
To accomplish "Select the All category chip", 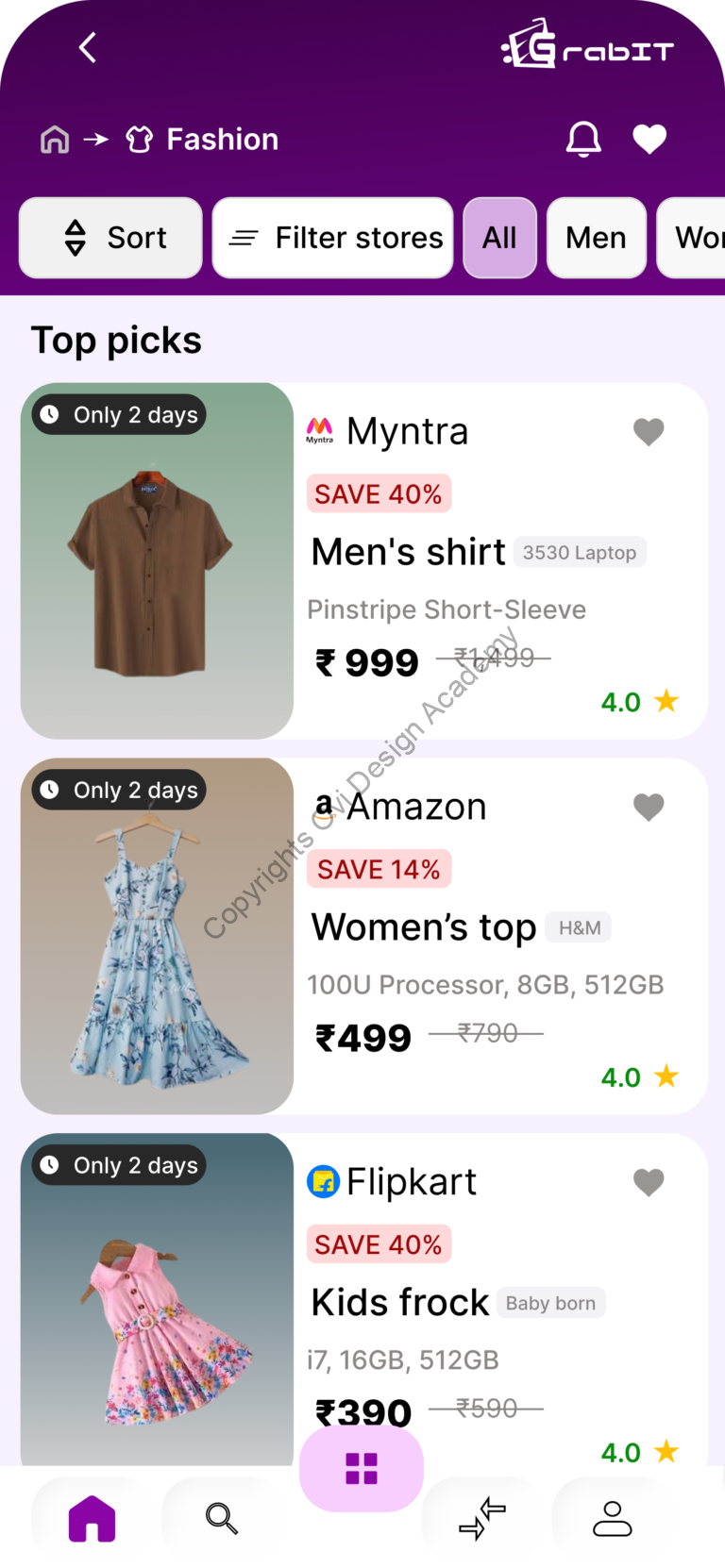I will [x=499, y=238].
